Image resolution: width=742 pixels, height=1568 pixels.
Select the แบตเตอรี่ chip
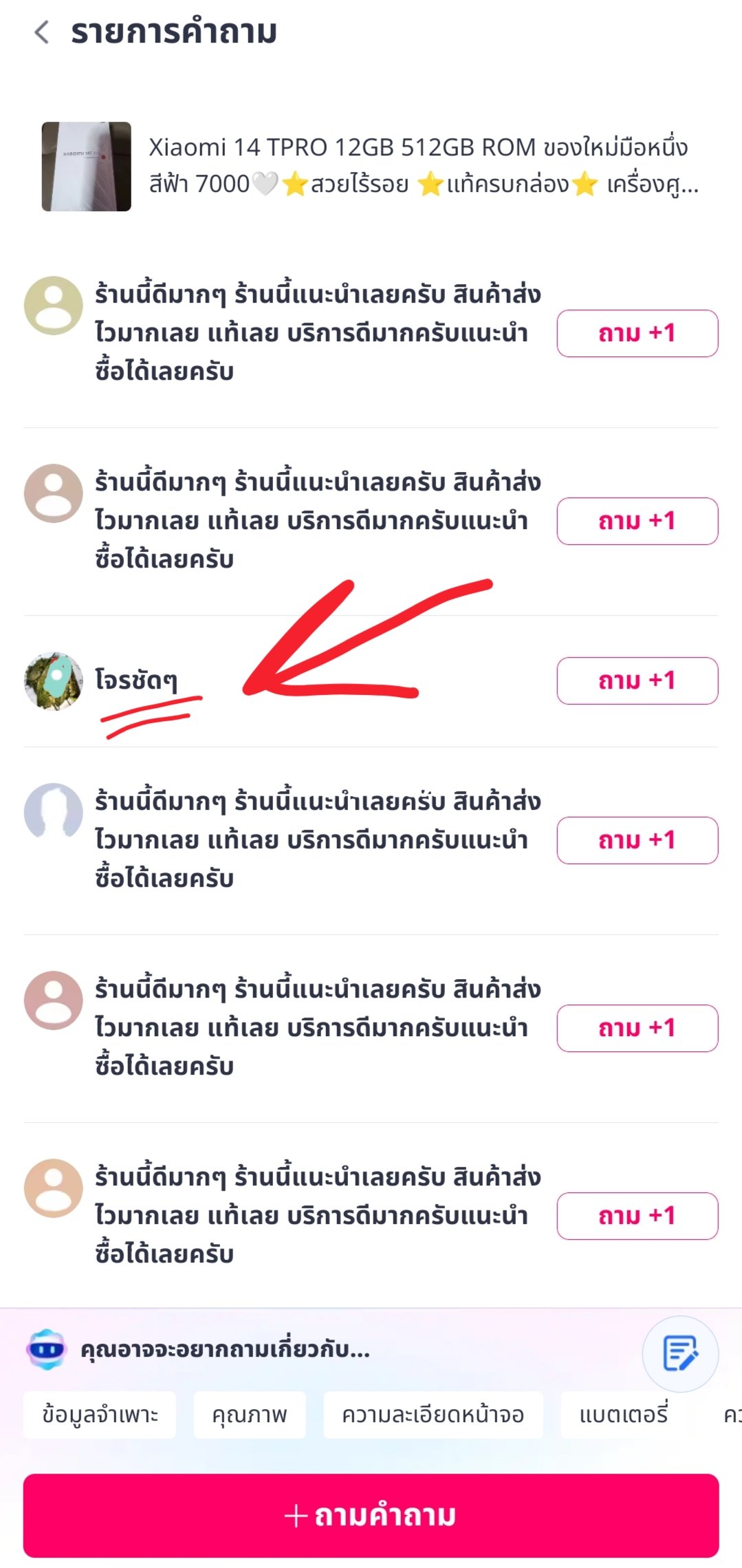point(624,1415)
